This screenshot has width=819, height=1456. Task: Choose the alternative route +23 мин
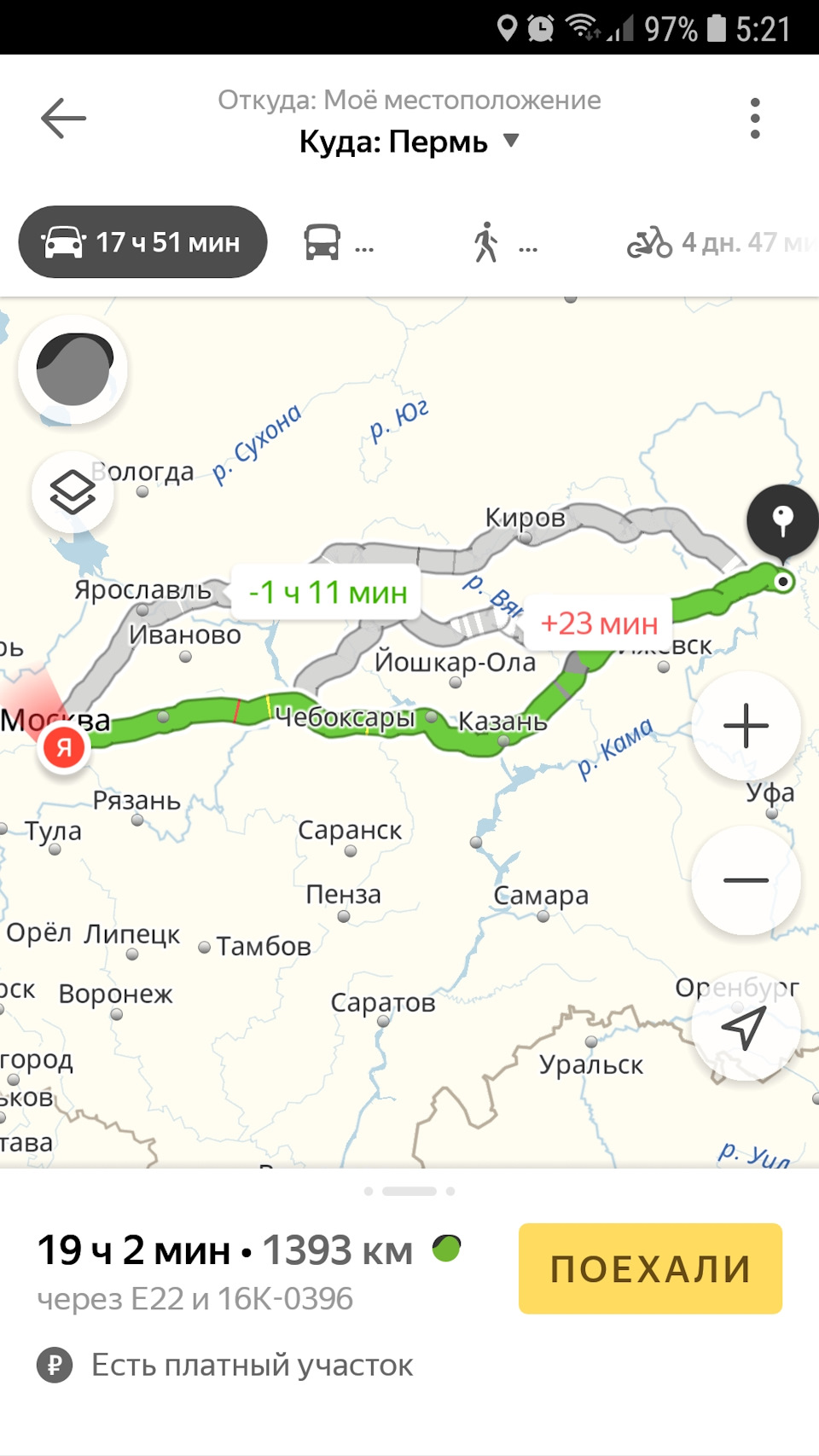pos(599,624)
